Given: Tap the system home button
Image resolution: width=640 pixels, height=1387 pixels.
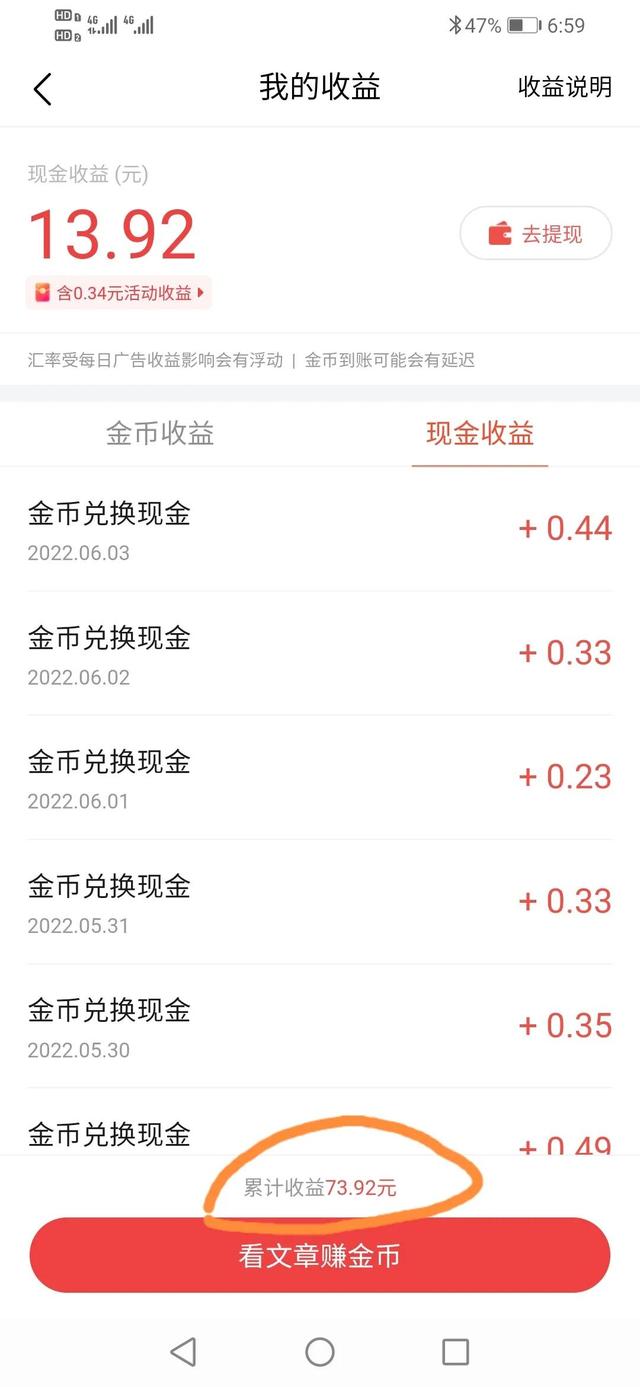Looking at the screenshot, I should point(320,1352).
